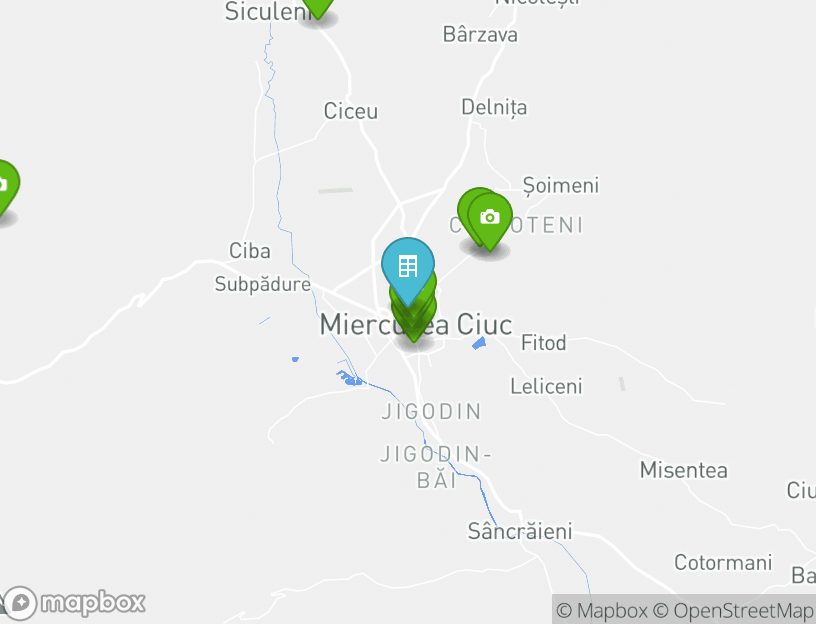The height and width of the screenshot is (624, 816).
Task: Tap the blue building marker over Miercurea Ciuc
Action: [408, 267]
